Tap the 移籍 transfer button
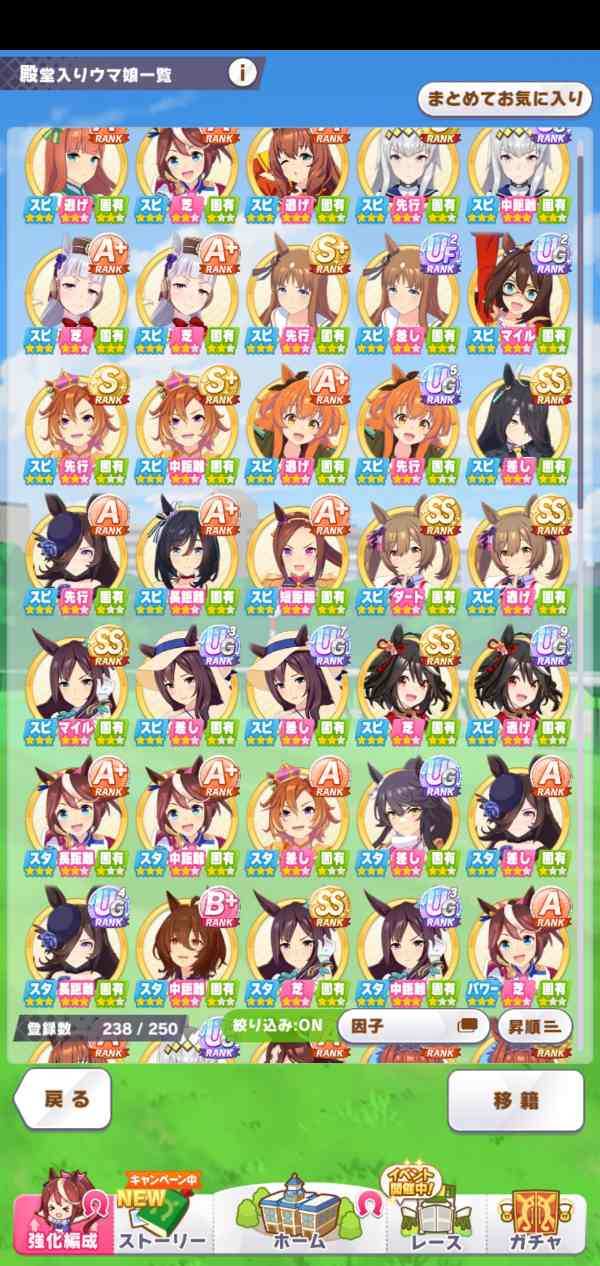The width and height of the screenshot is (600, 1266). point(515,1100)
